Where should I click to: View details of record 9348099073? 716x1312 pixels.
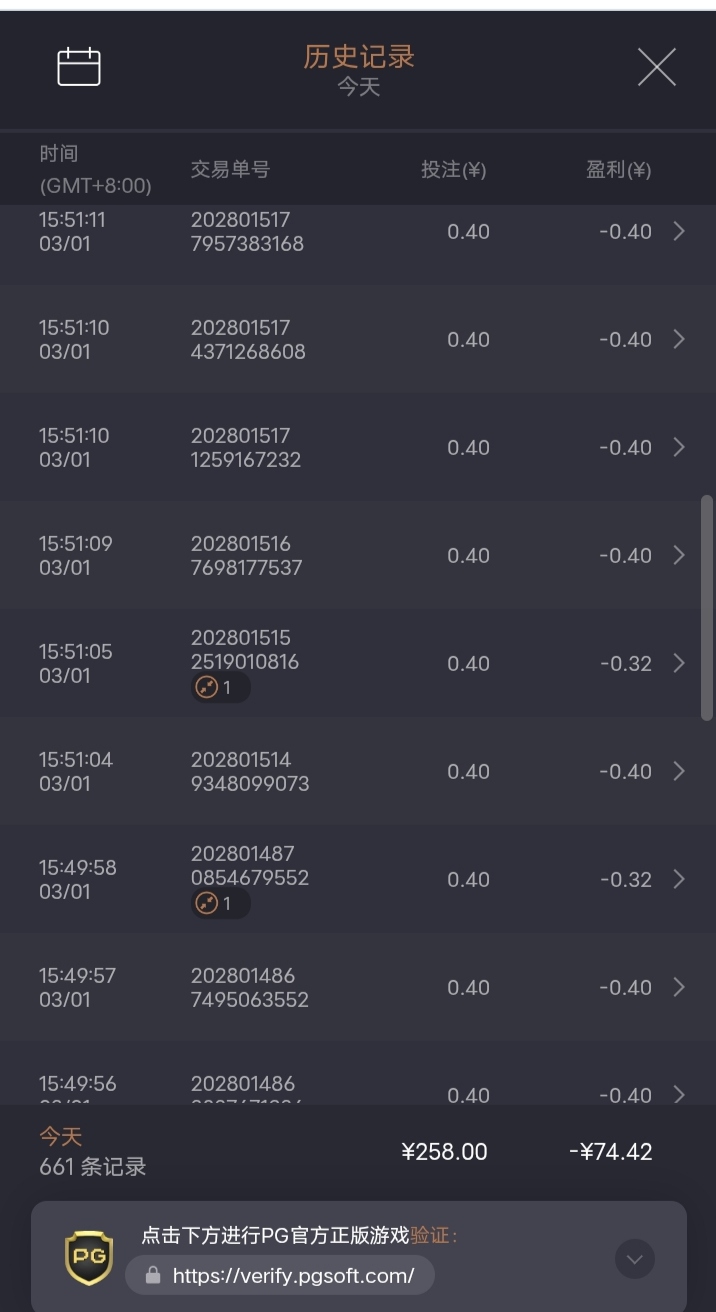coord(678,772)
